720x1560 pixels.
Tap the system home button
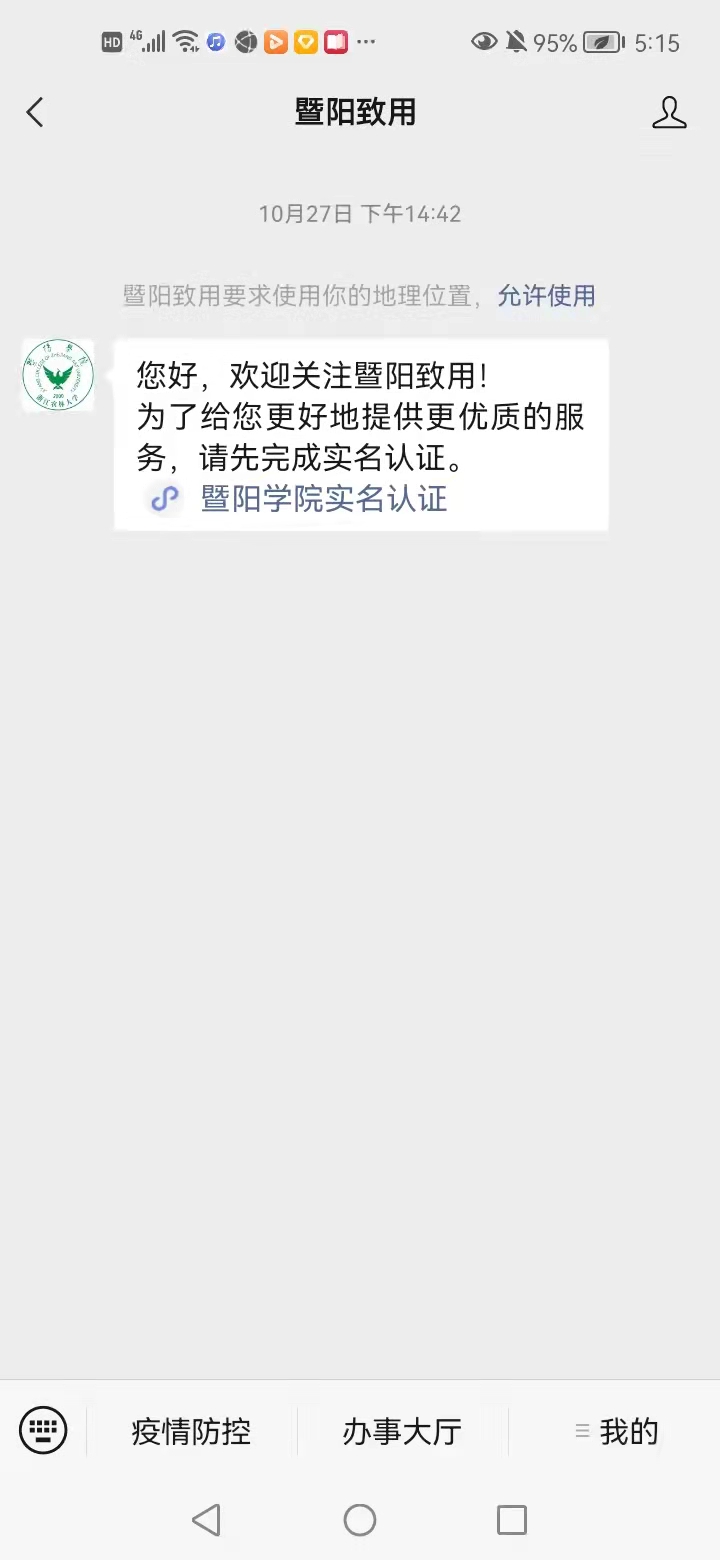pos(360,1520)
